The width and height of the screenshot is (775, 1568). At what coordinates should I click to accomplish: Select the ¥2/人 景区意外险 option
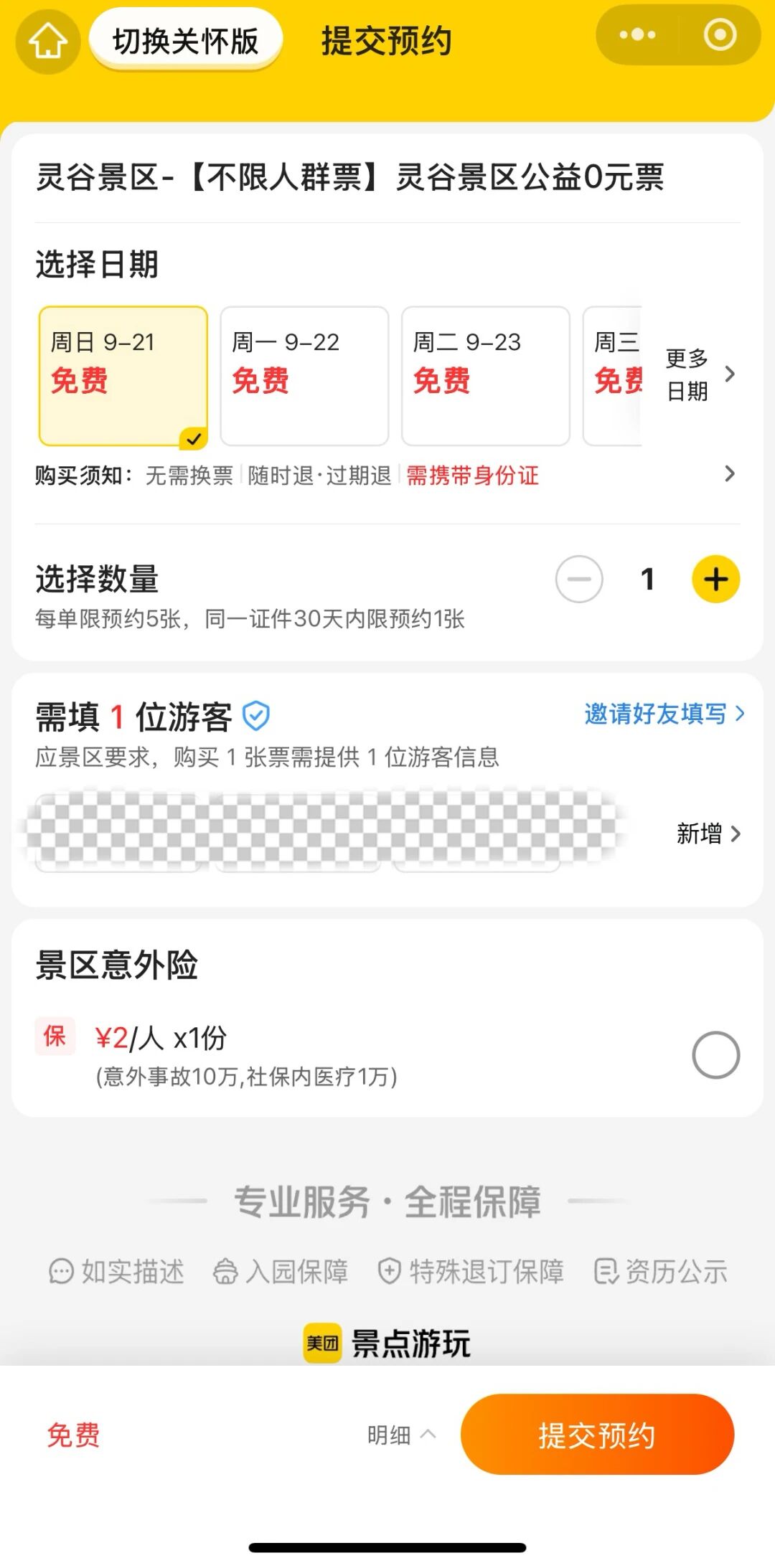[x=715, y=1055]
